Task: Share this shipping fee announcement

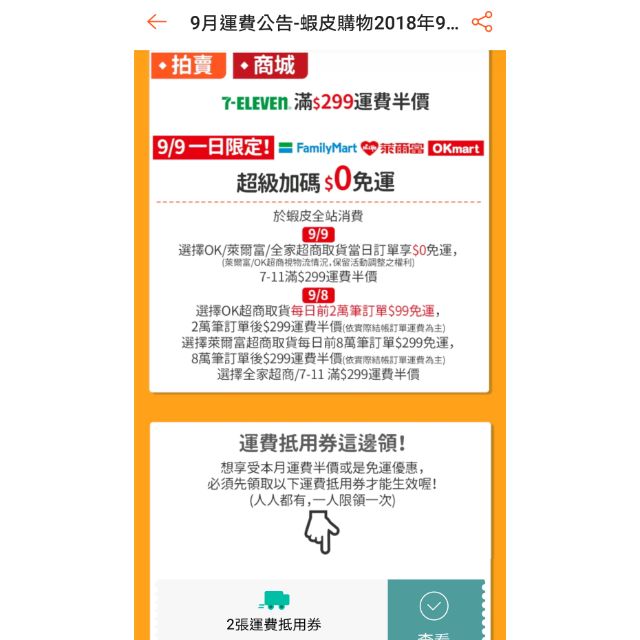Action: (482, 22)
